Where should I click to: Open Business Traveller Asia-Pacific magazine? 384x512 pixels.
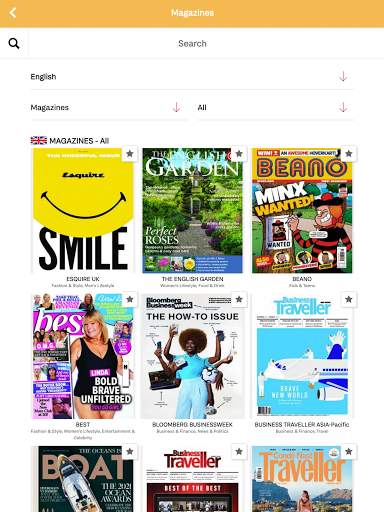pos(302,356)
